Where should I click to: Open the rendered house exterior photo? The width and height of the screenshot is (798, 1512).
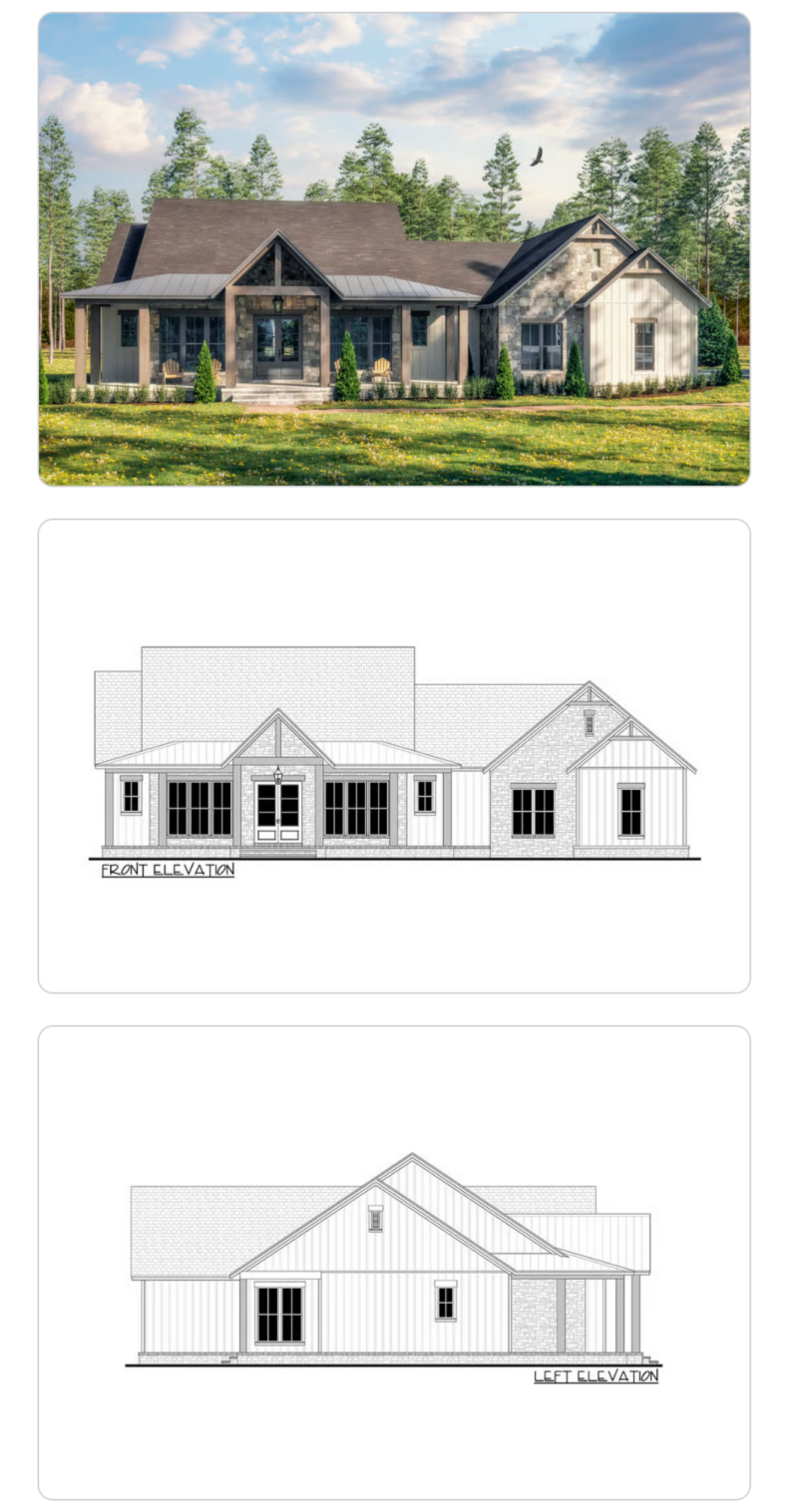point(394,249)
